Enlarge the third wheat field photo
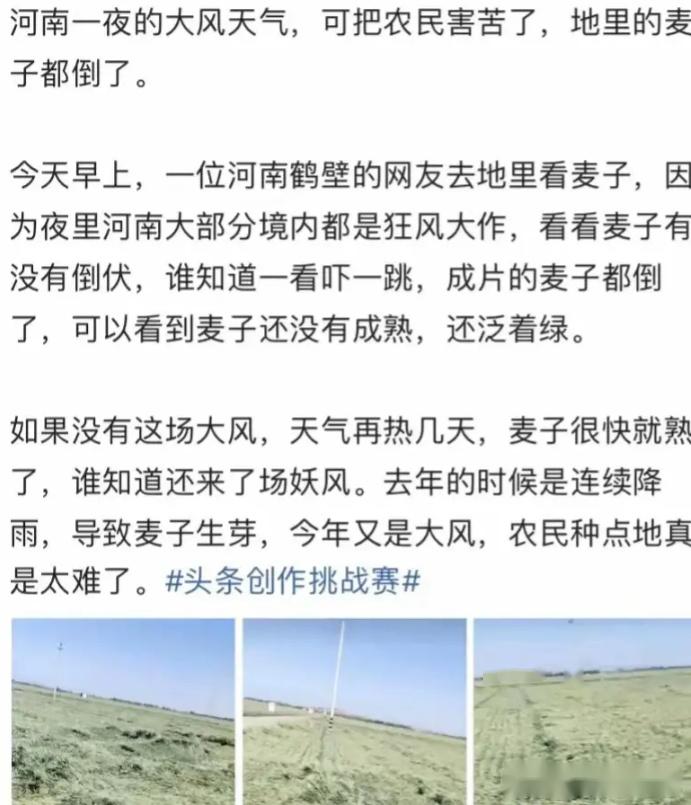The height and width of the screenshot is (805, 691). pos(582,710)
